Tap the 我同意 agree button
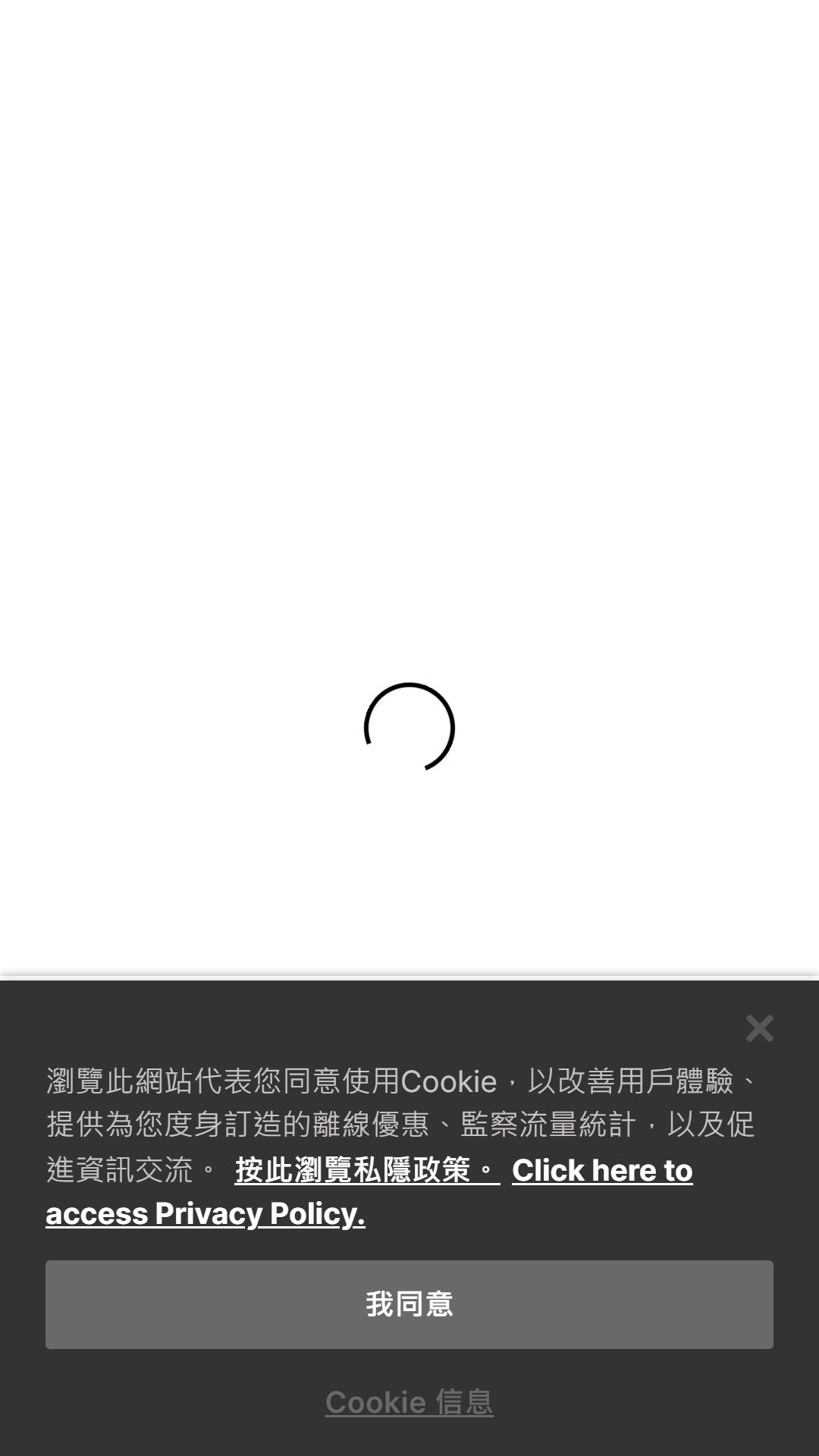 pos(409,1304)
